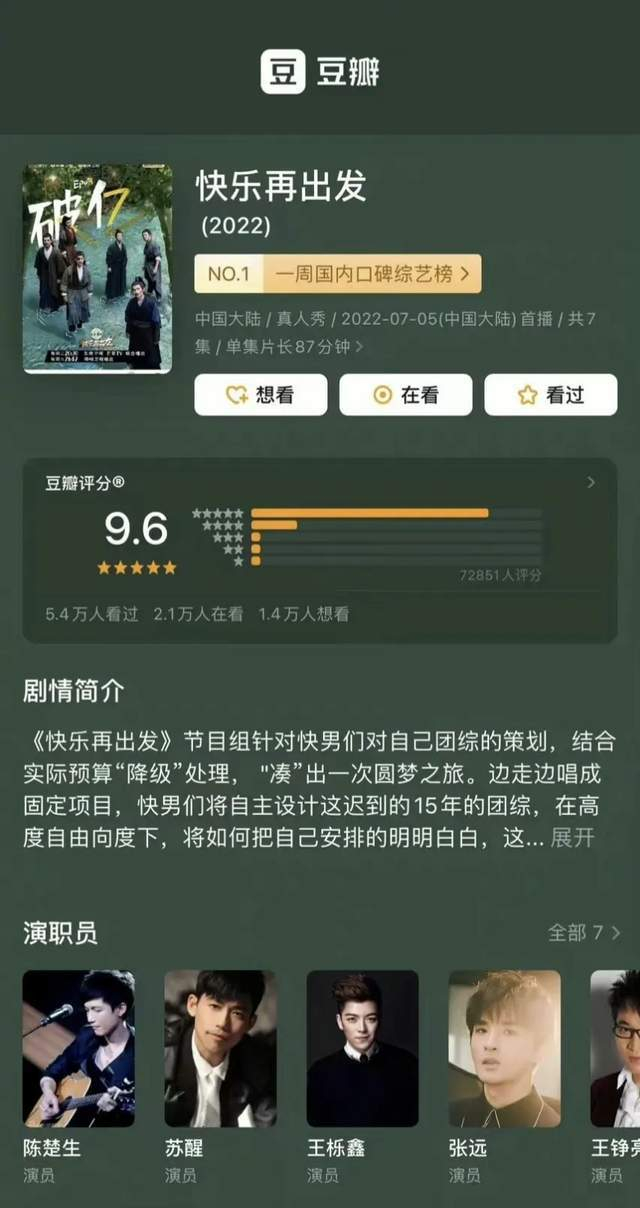
Task: Open cast member 王栎鑫's profile
Action: tap(362, 1050)
